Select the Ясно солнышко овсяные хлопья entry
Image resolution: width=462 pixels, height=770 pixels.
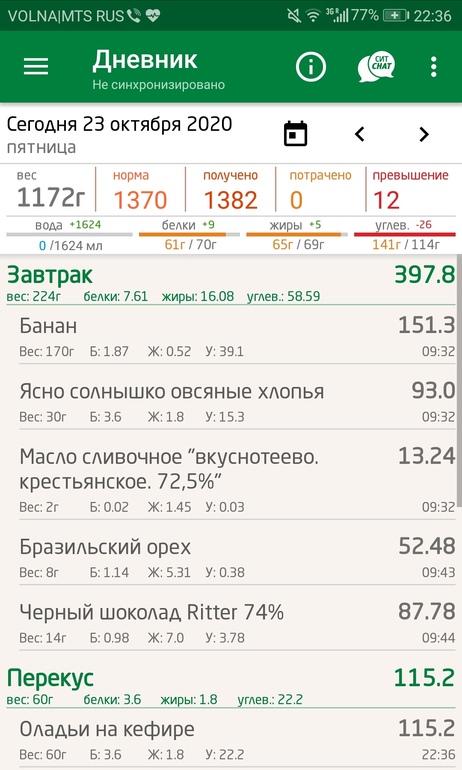click(x=237, y=403)
